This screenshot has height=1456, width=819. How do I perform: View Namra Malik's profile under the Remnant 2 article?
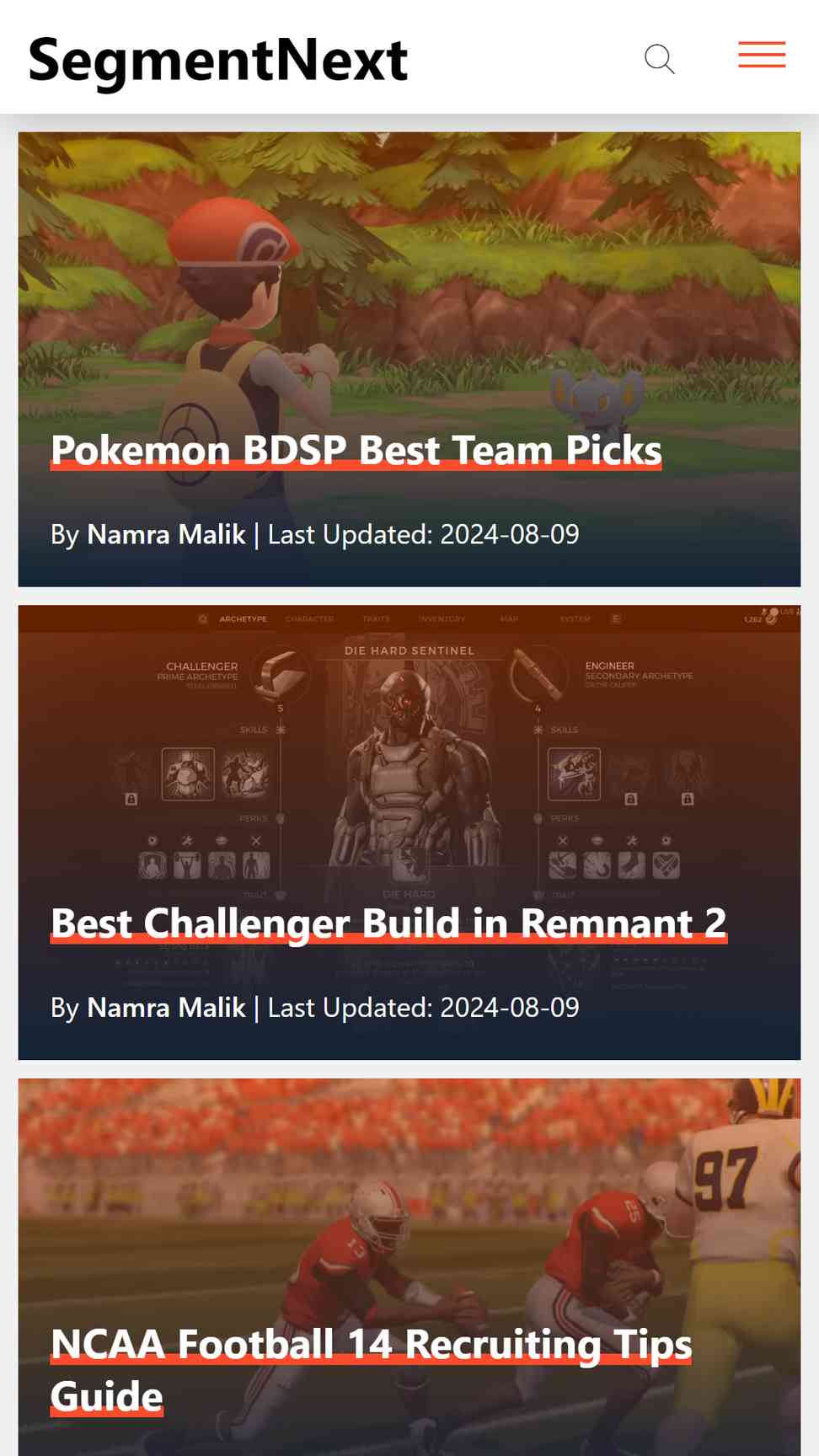166,1008
